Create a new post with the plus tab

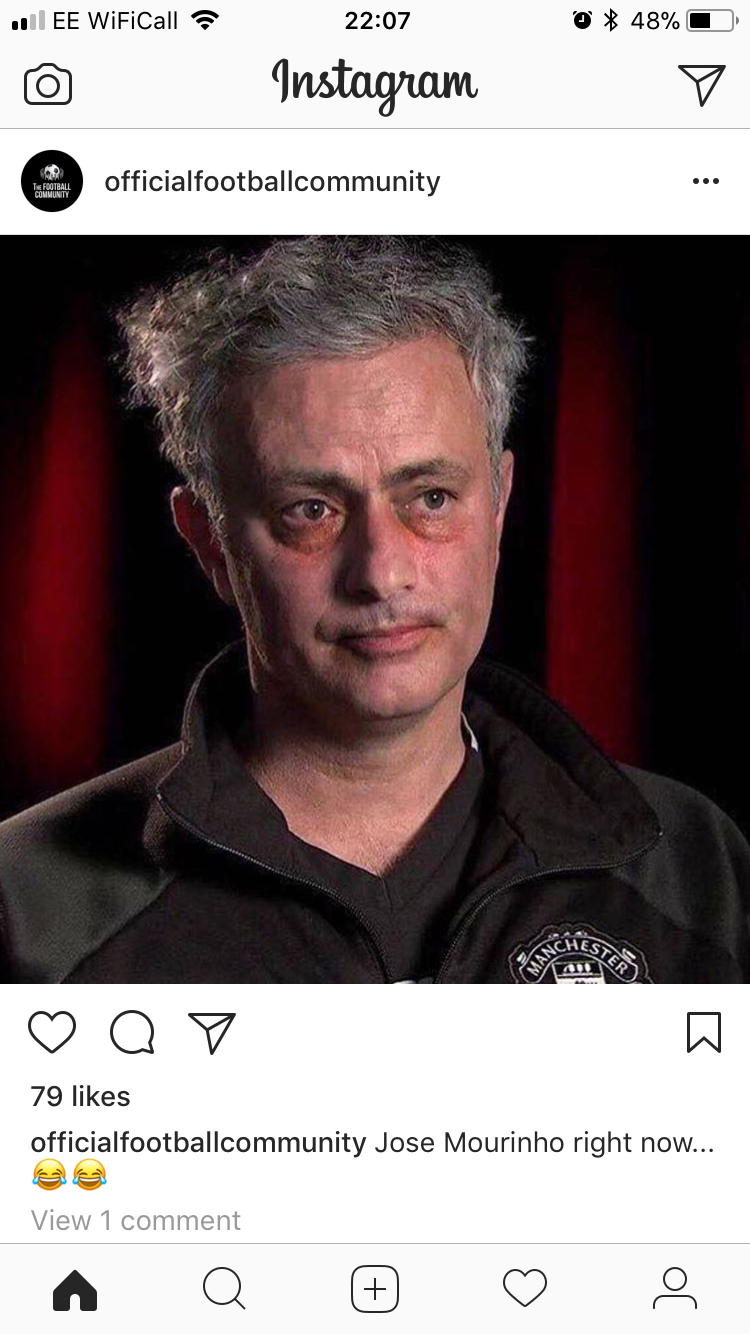[375, 1289]
